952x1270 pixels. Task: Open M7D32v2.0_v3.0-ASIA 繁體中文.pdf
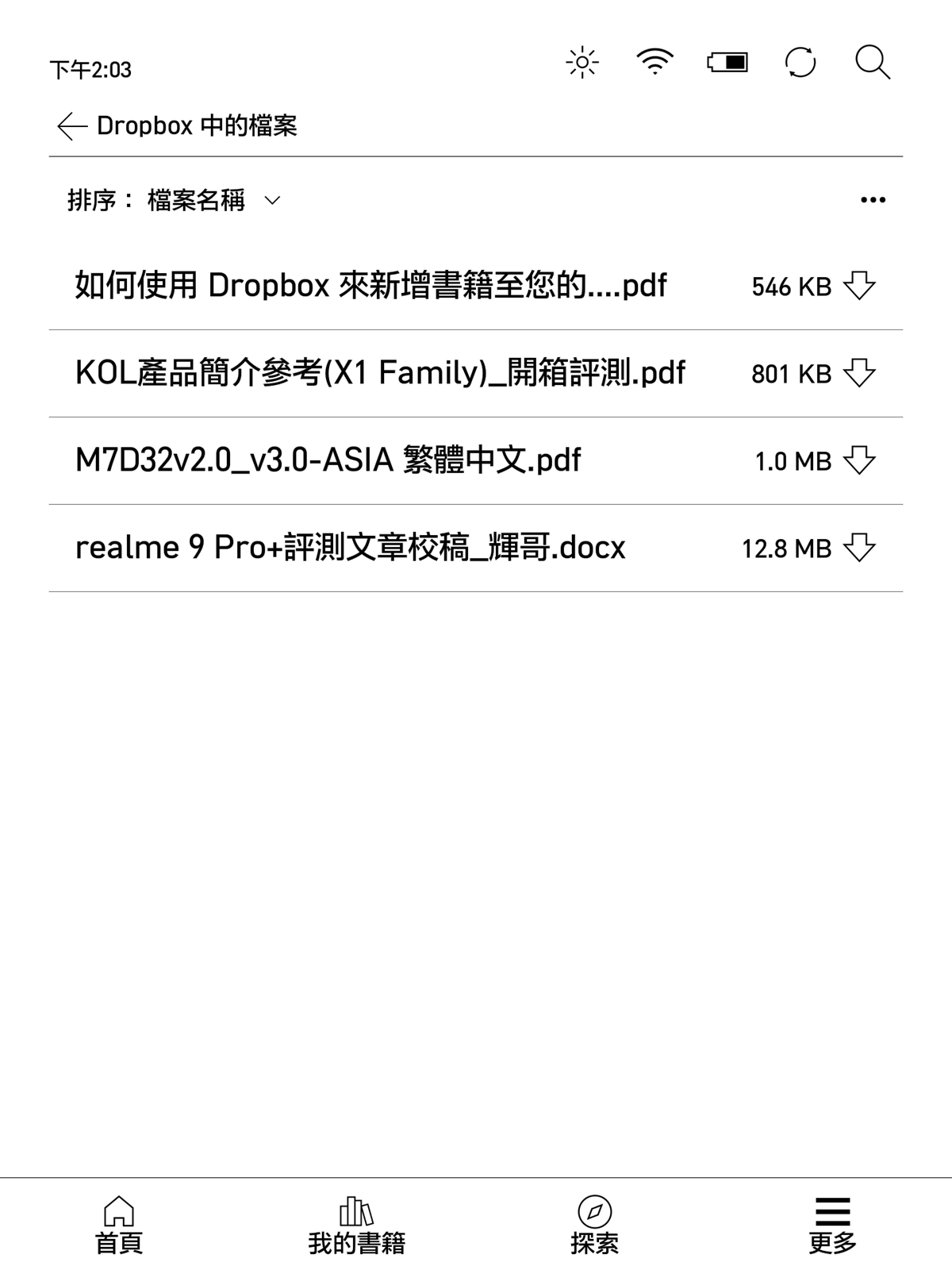click(x=328, y=460)
